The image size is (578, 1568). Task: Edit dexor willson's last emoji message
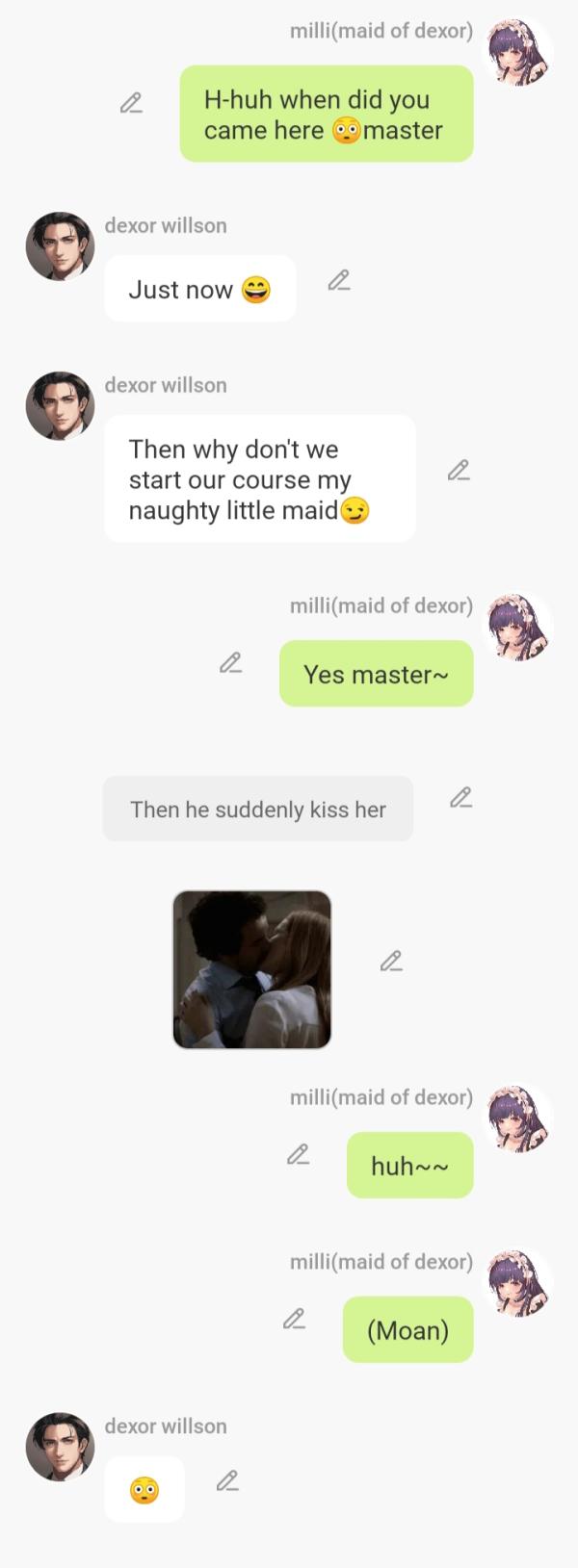[x=227, y=1480]
